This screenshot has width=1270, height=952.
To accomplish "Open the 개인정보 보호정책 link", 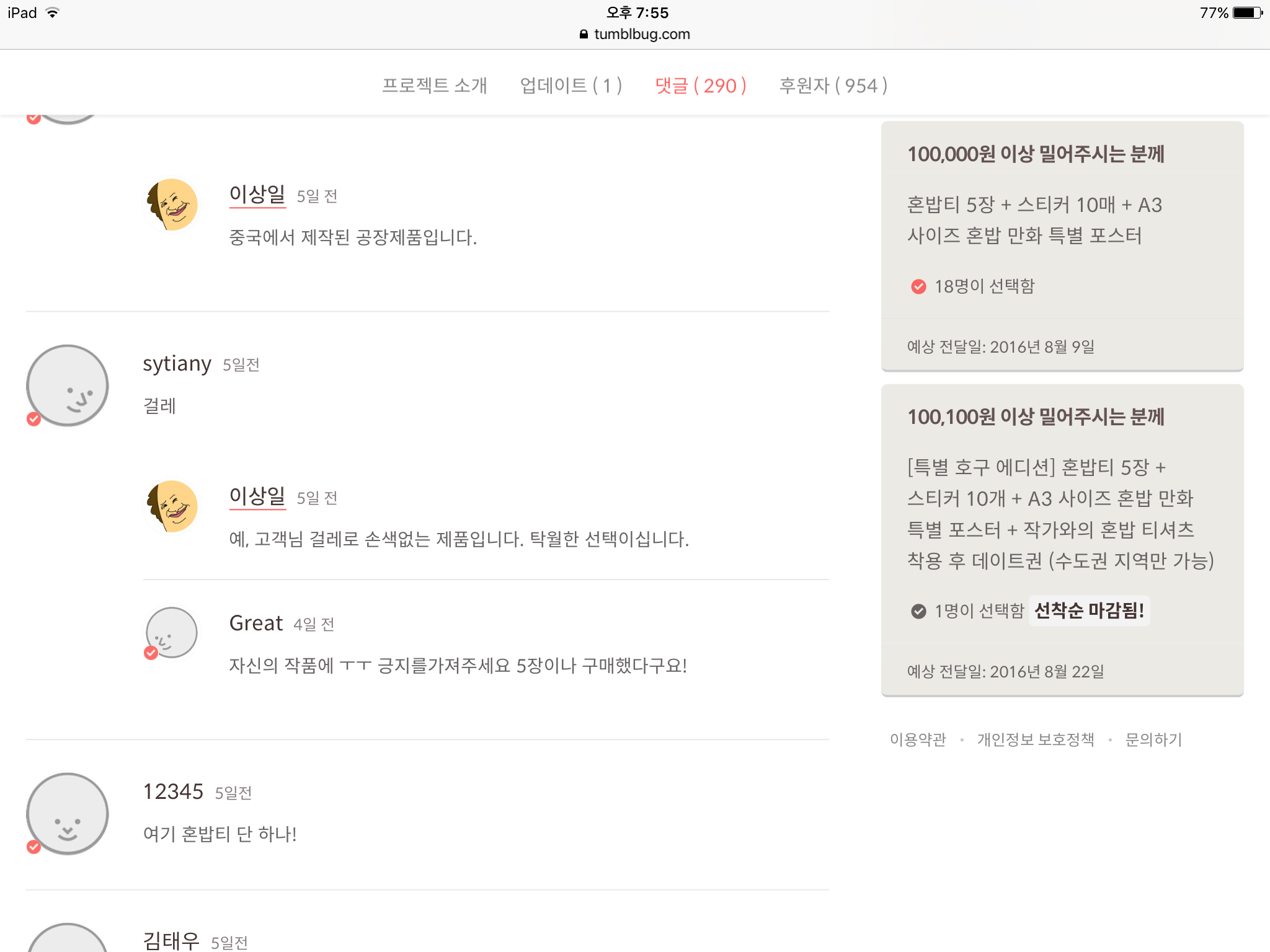I will [1036, 739].
